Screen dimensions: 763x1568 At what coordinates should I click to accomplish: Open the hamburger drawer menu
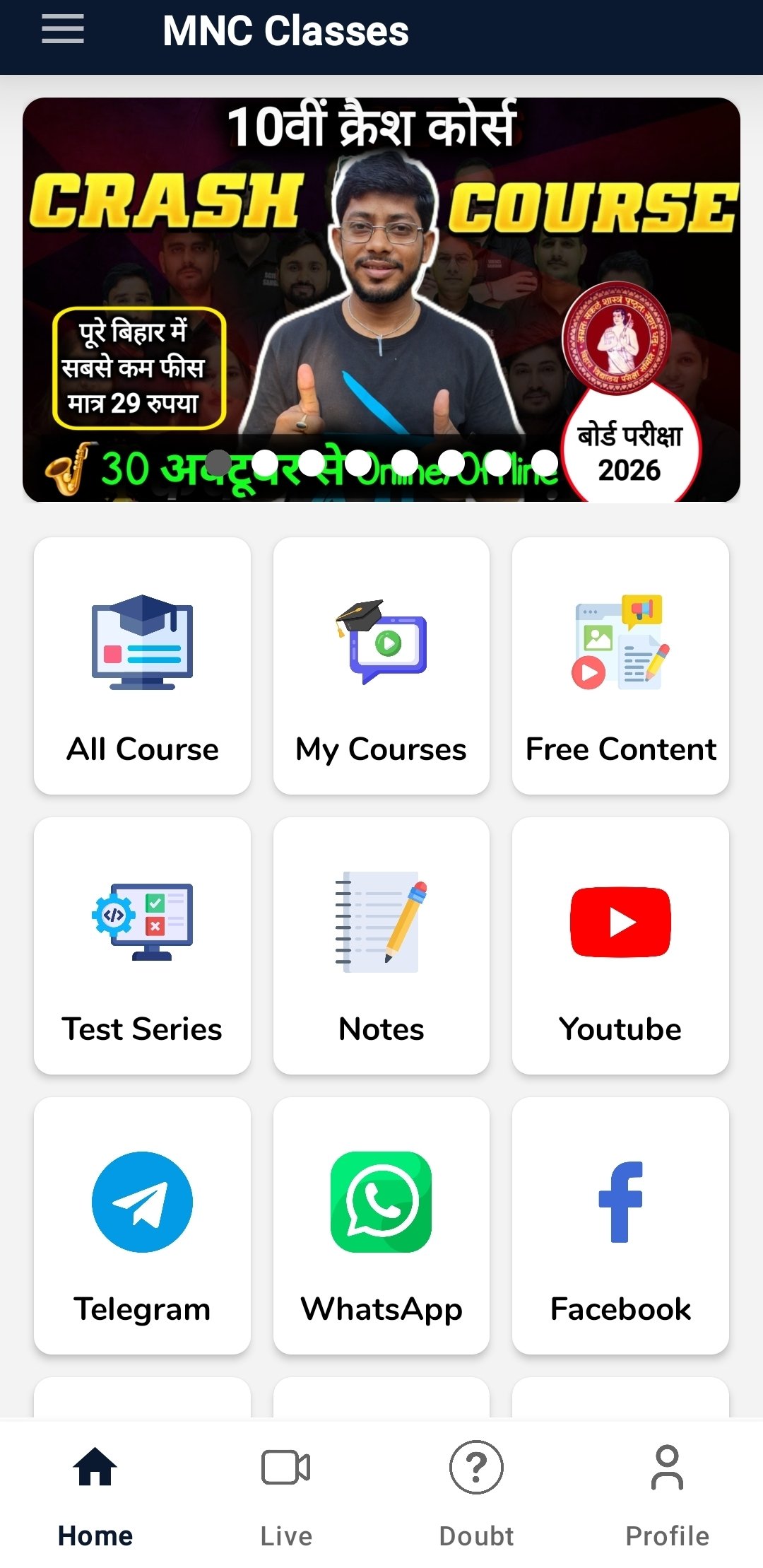click(x=62, y=30)
